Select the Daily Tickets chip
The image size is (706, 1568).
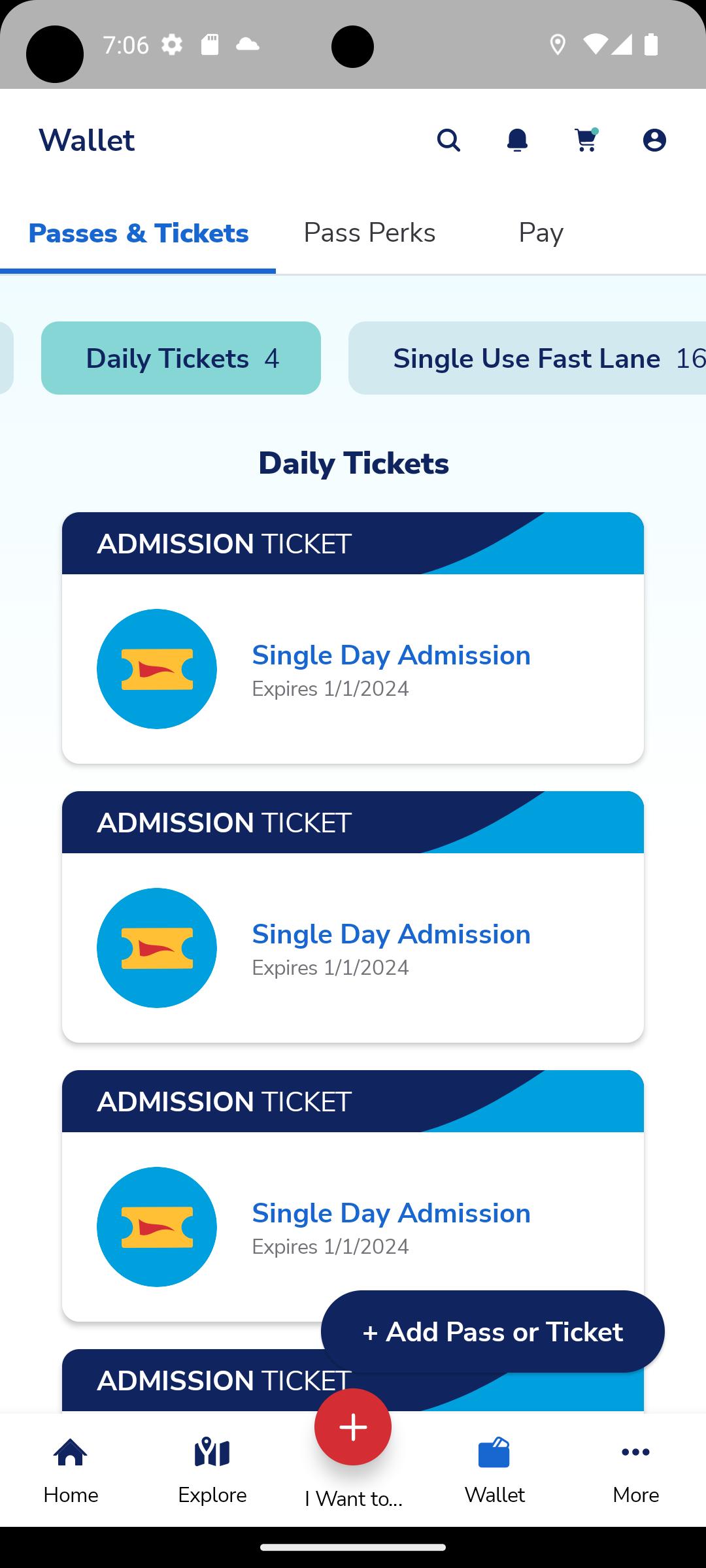[x=181, y=358]
